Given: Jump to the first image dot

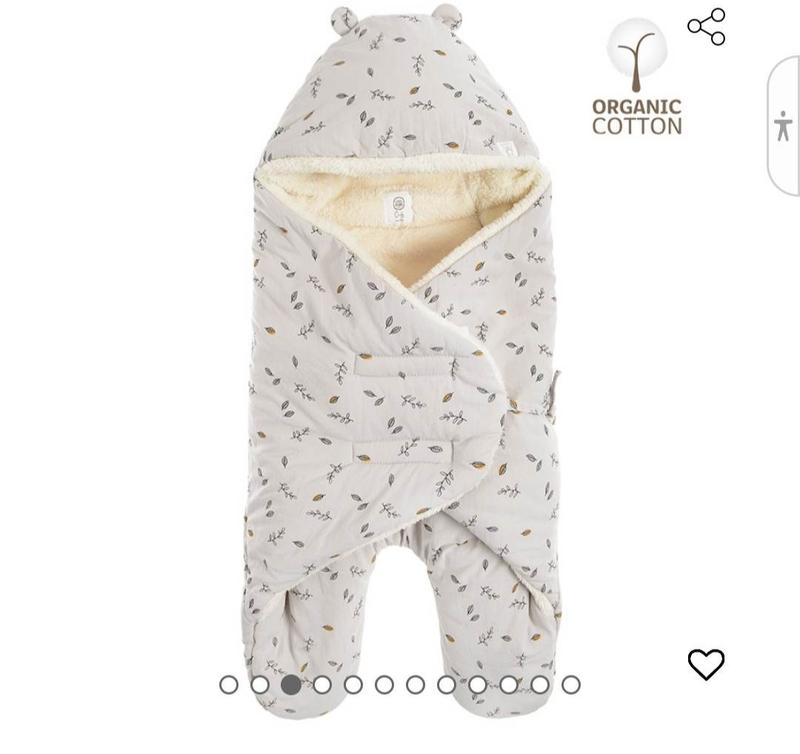Looking at the screenshot, I should click(x=229, y=685).
